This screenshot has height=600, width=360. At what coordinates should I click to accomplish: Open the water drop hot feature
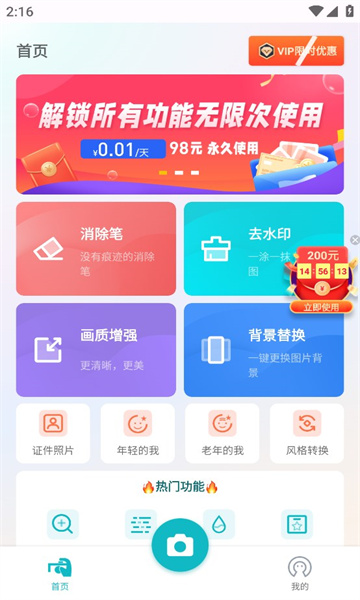[x=219, y=524]
